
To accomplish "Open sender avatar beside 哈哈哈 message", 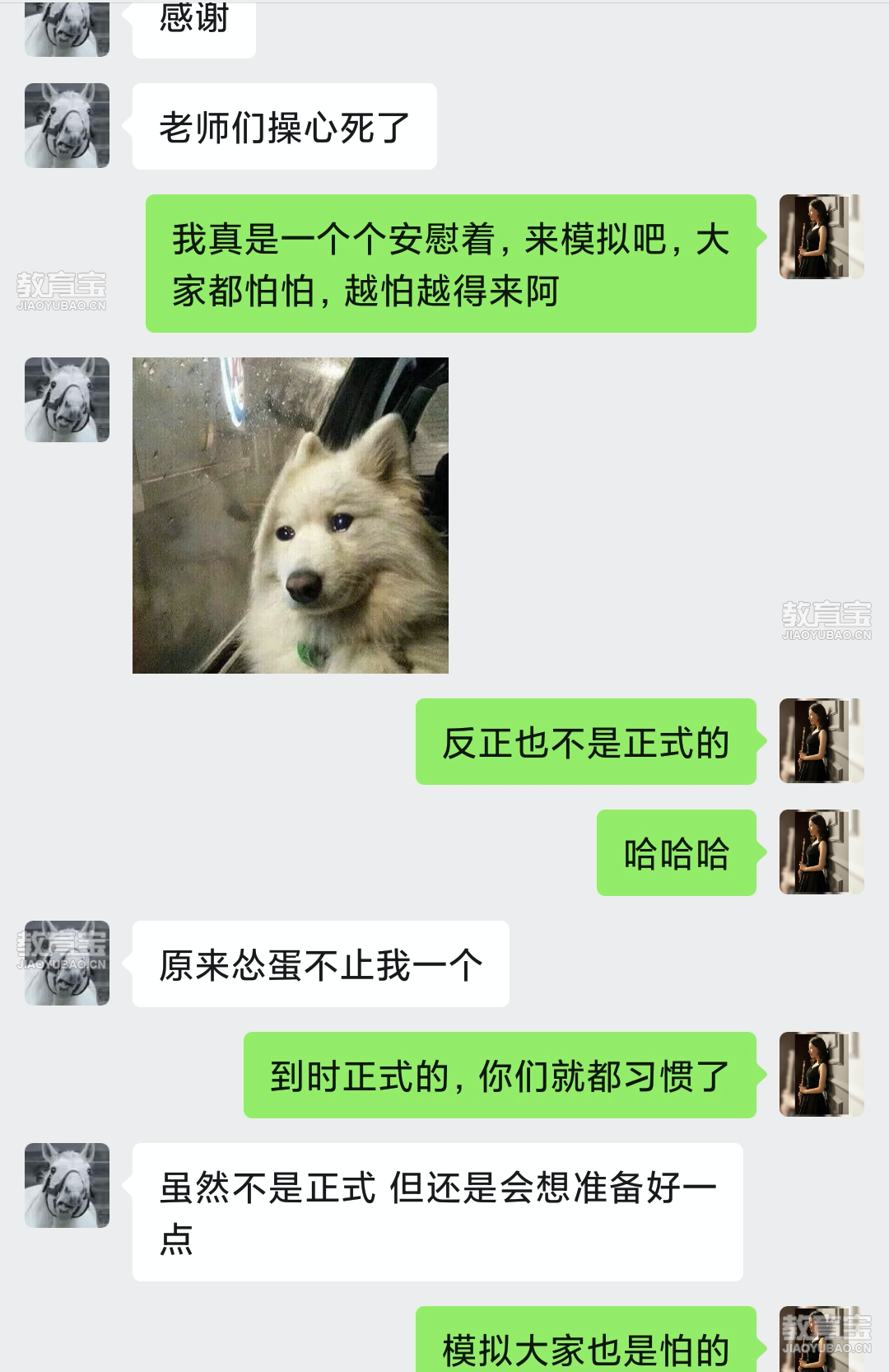I will pos(821,852).
